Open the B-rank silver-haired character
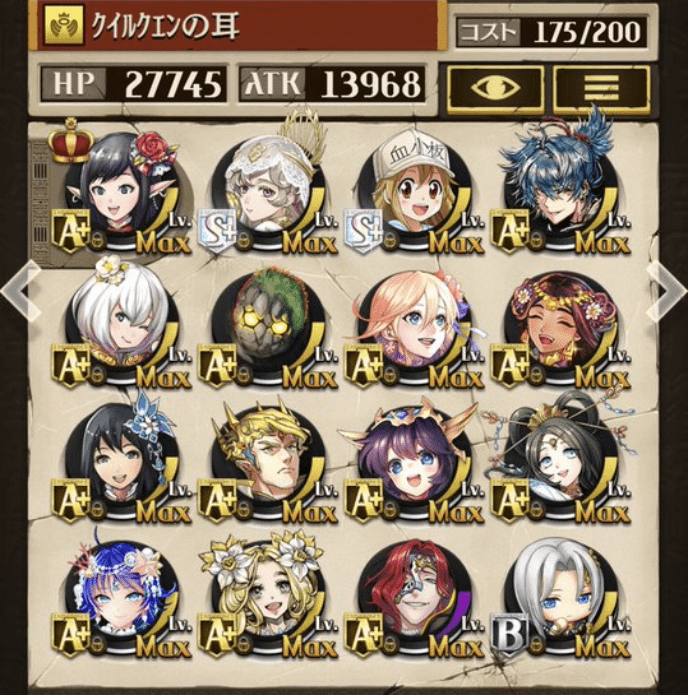Screen dimensions: 688x695 click(x=557, y=600)
